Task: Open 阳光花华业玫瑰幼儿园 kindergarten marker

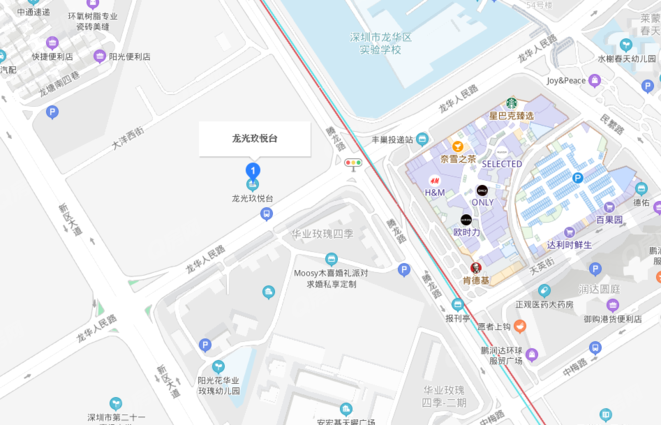Action: coord(219,367)
